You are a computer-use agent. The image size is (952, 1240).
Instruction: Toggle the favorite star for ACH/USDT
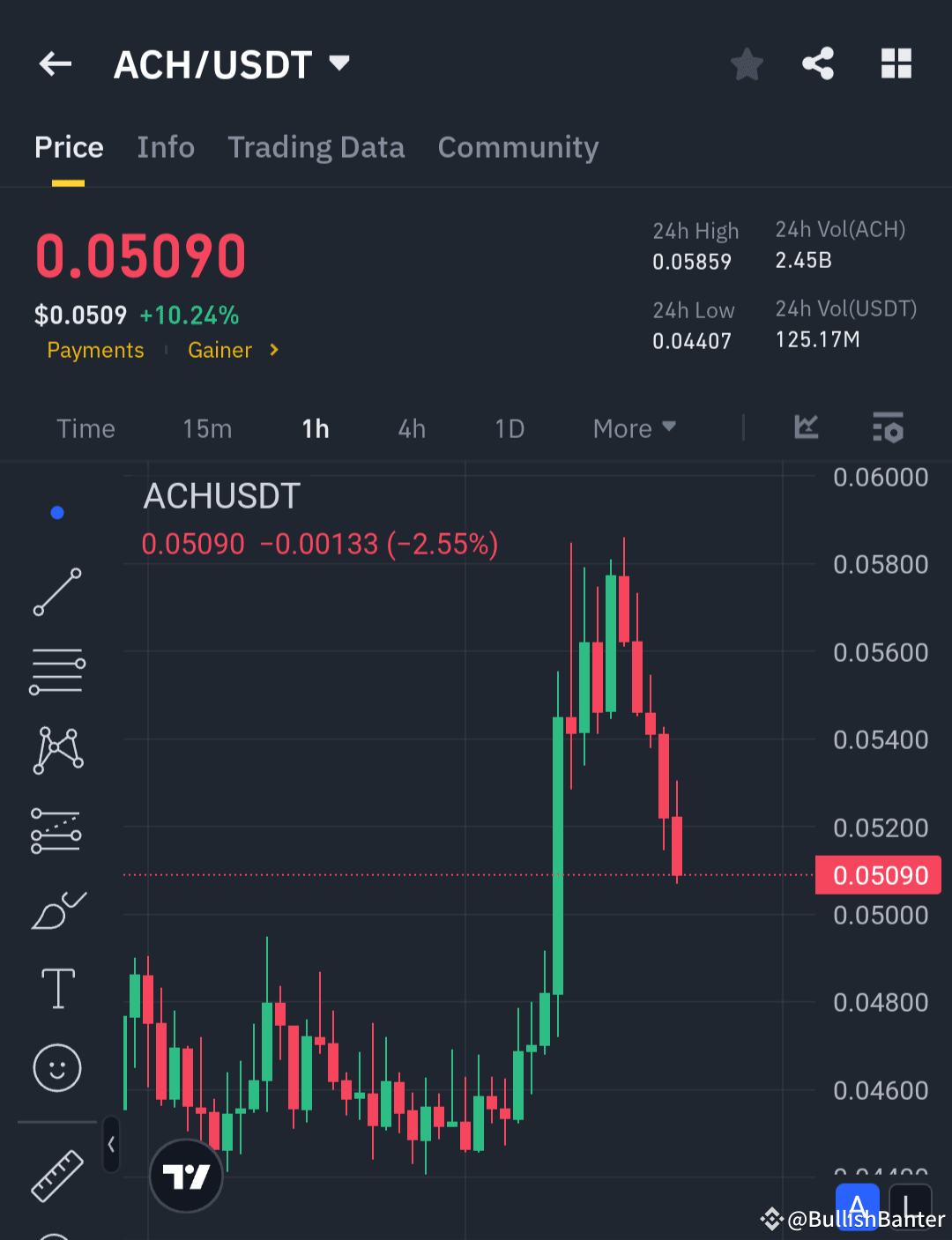click(747, 63)
